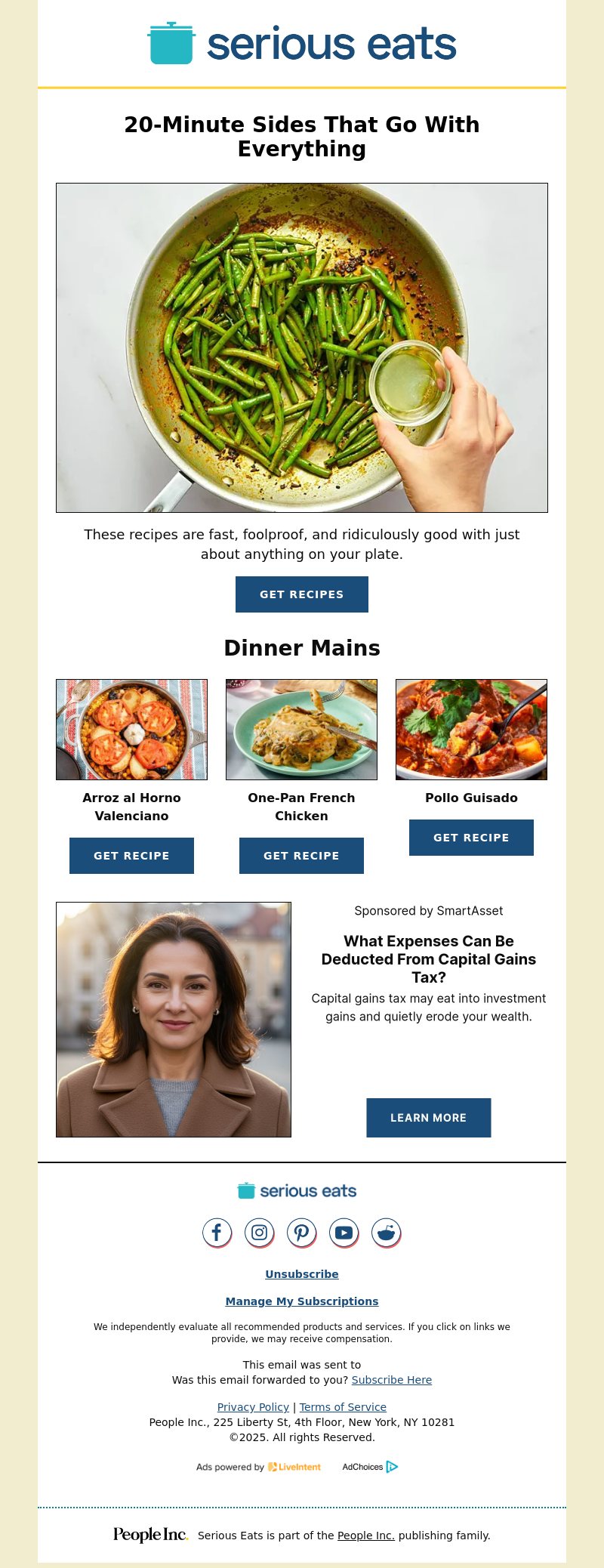Open the Serious Eats Facebook page
Screen dimensions: 604x1568
(x=217, y=1233)
